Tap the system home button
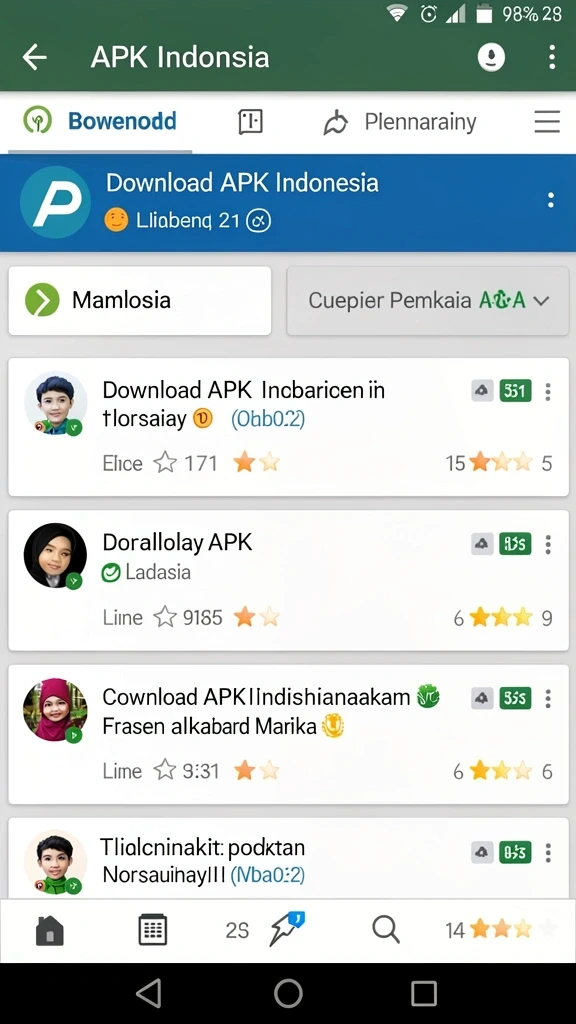The width and height of the screenshot is (576, 1024). (x=288, y=993)
